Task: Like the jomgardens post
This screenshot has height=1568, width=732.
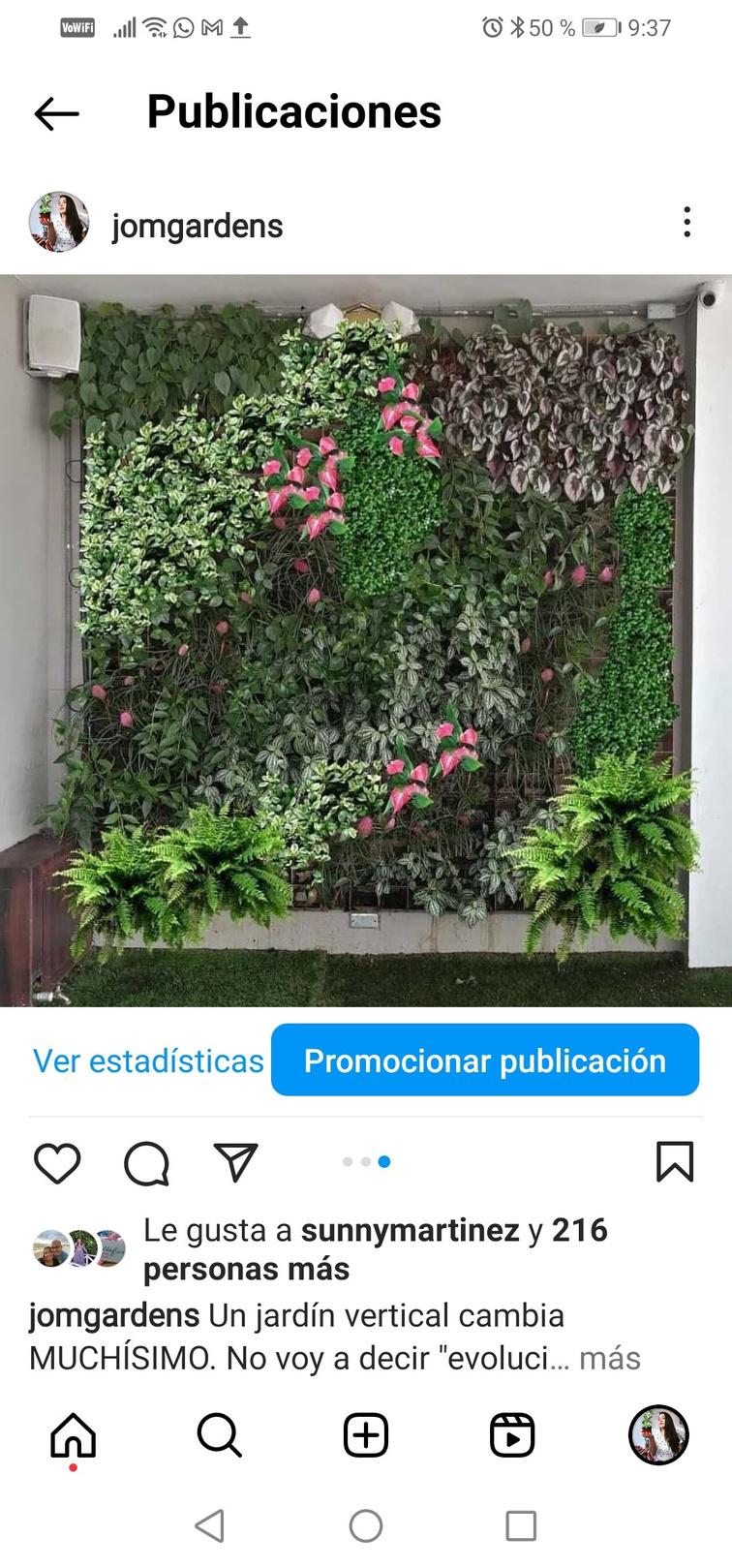Action: coord(57,1162)
